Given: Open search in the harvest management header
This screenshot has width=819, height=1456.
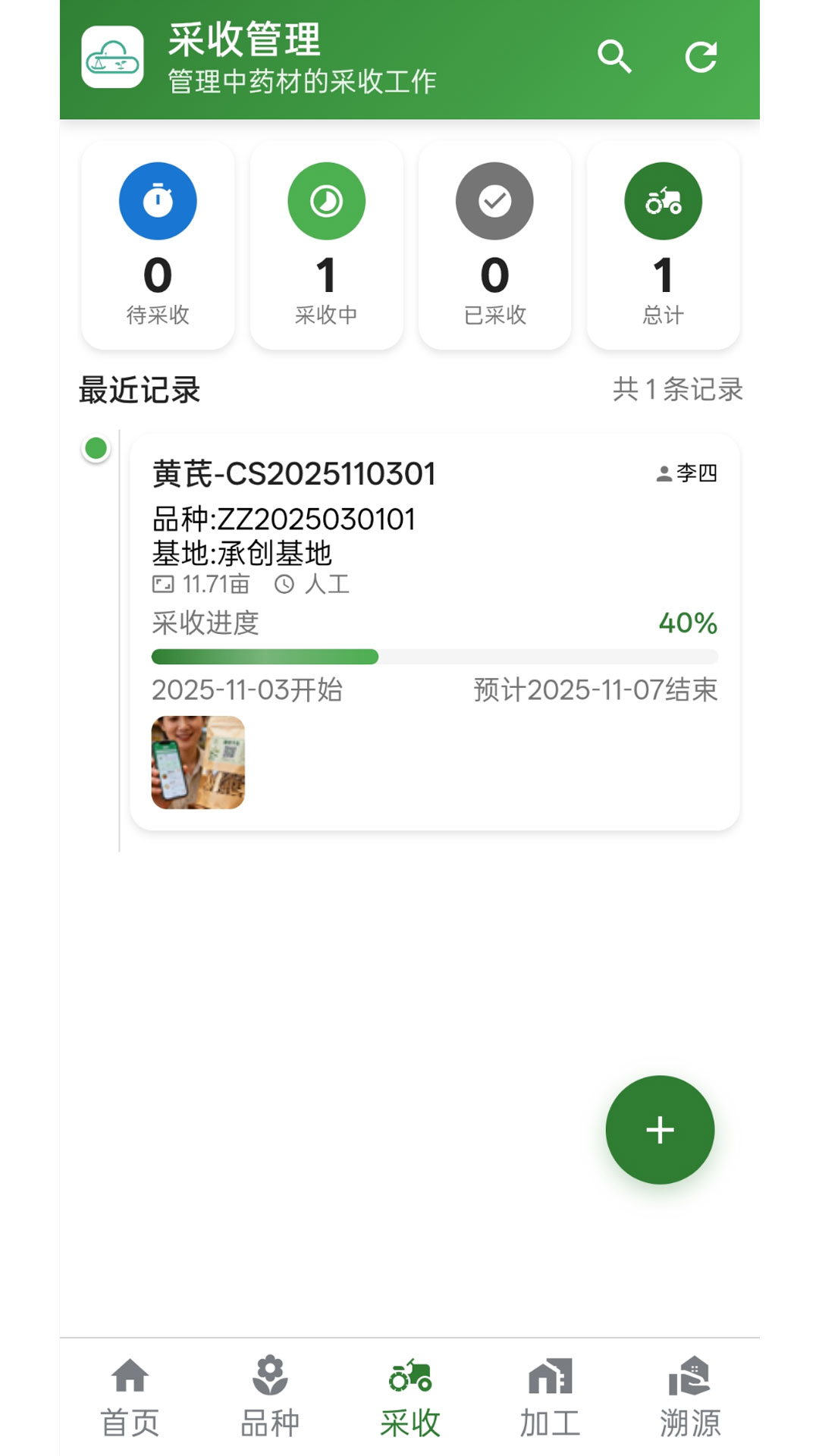Looking at the screenshot, I should (x=613, y=57).
